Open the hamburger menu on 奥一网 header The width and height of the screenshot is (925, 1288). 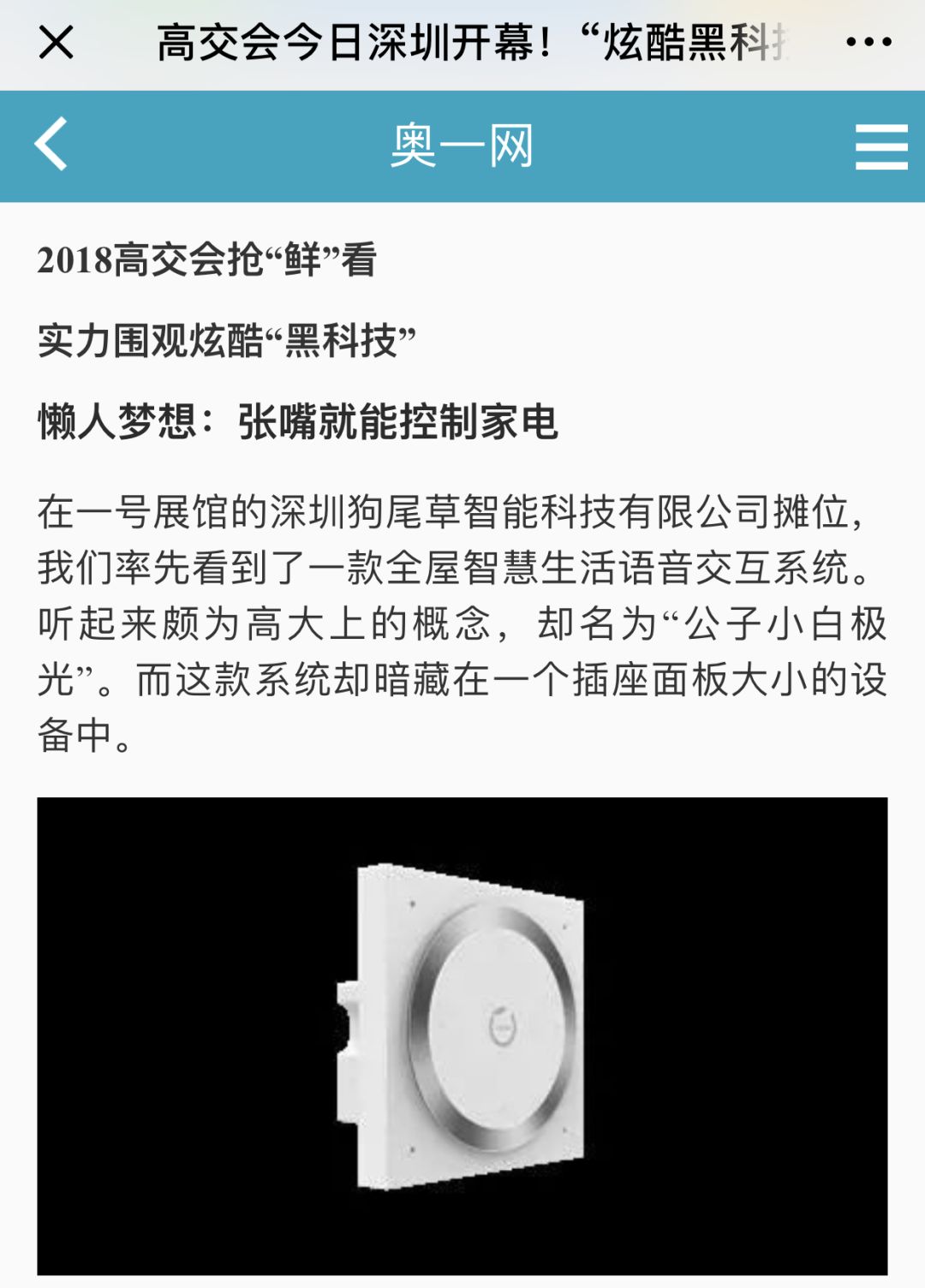point(881,146)
